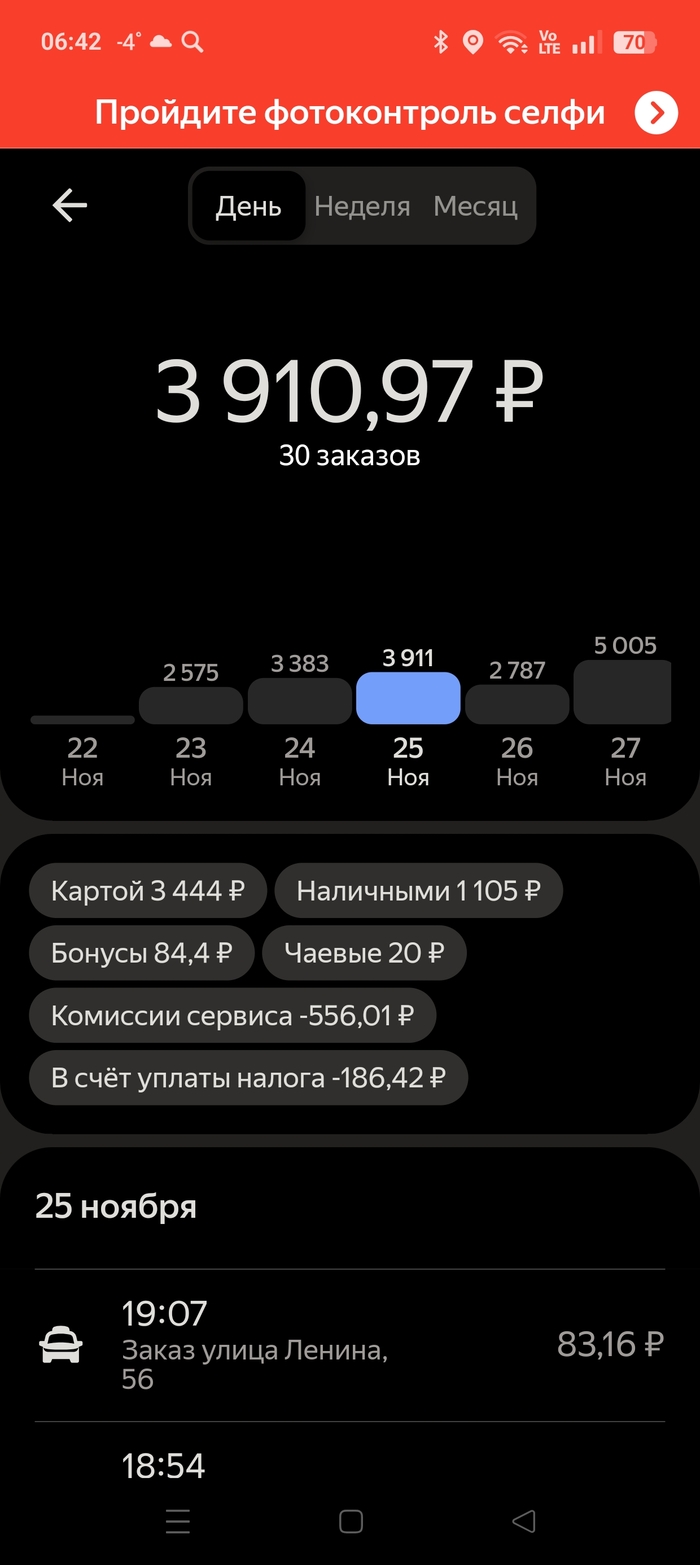Open the В счёт уплаты налога chip

[x=248, y=1078]
